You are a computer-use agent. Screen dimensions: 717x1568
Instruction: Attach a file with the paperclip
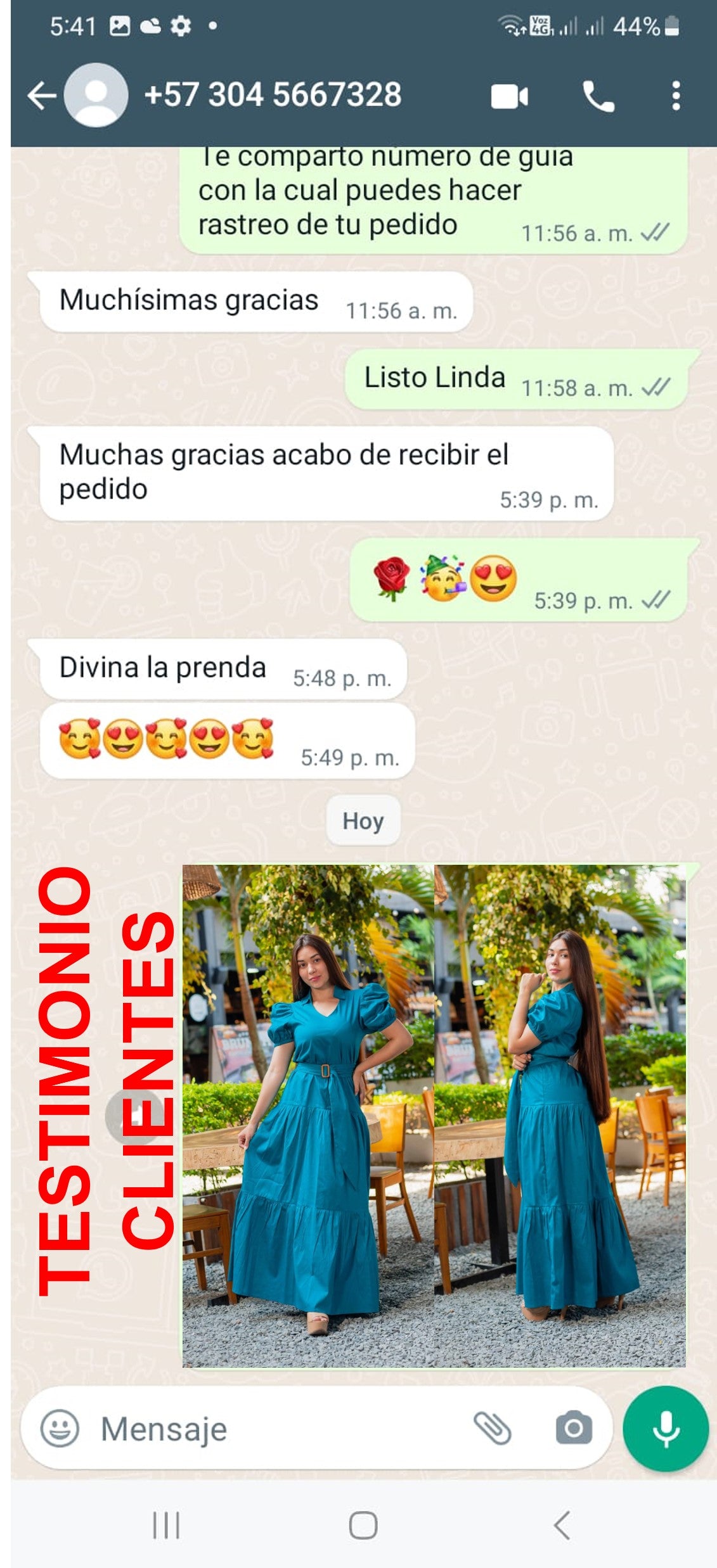(x=493, y=1429)
